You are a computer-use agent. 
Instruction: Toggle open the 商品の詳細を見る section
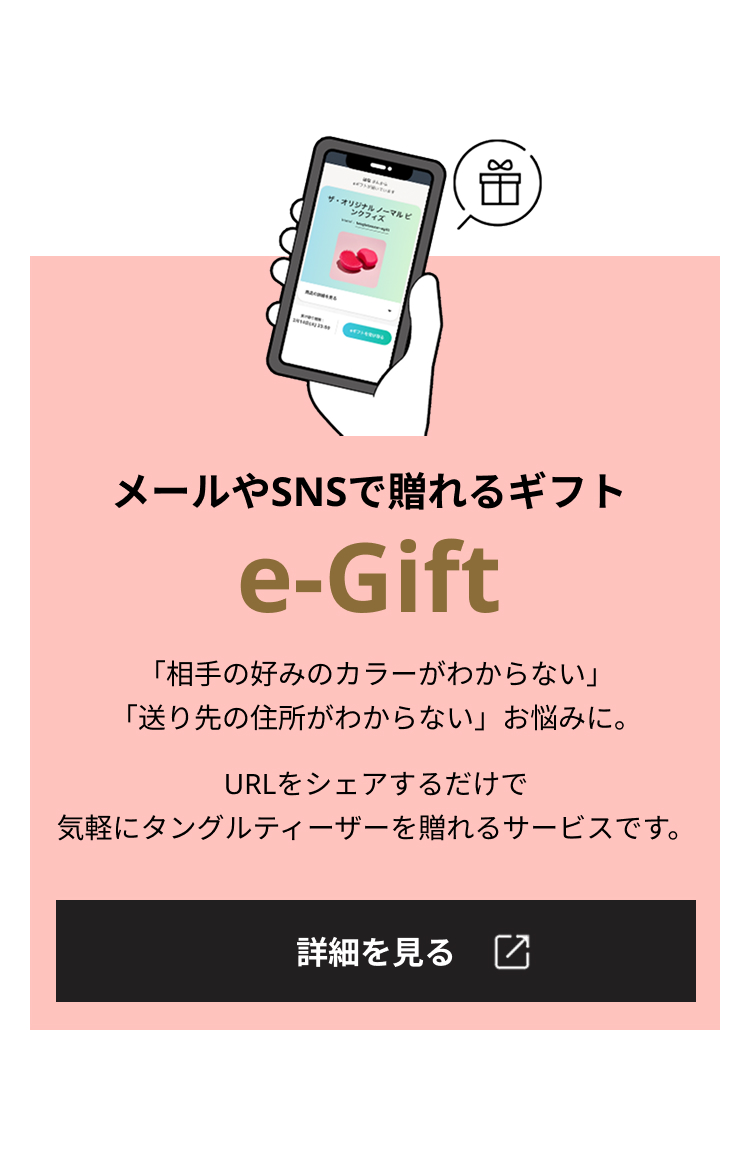click(x=322, y=294)
